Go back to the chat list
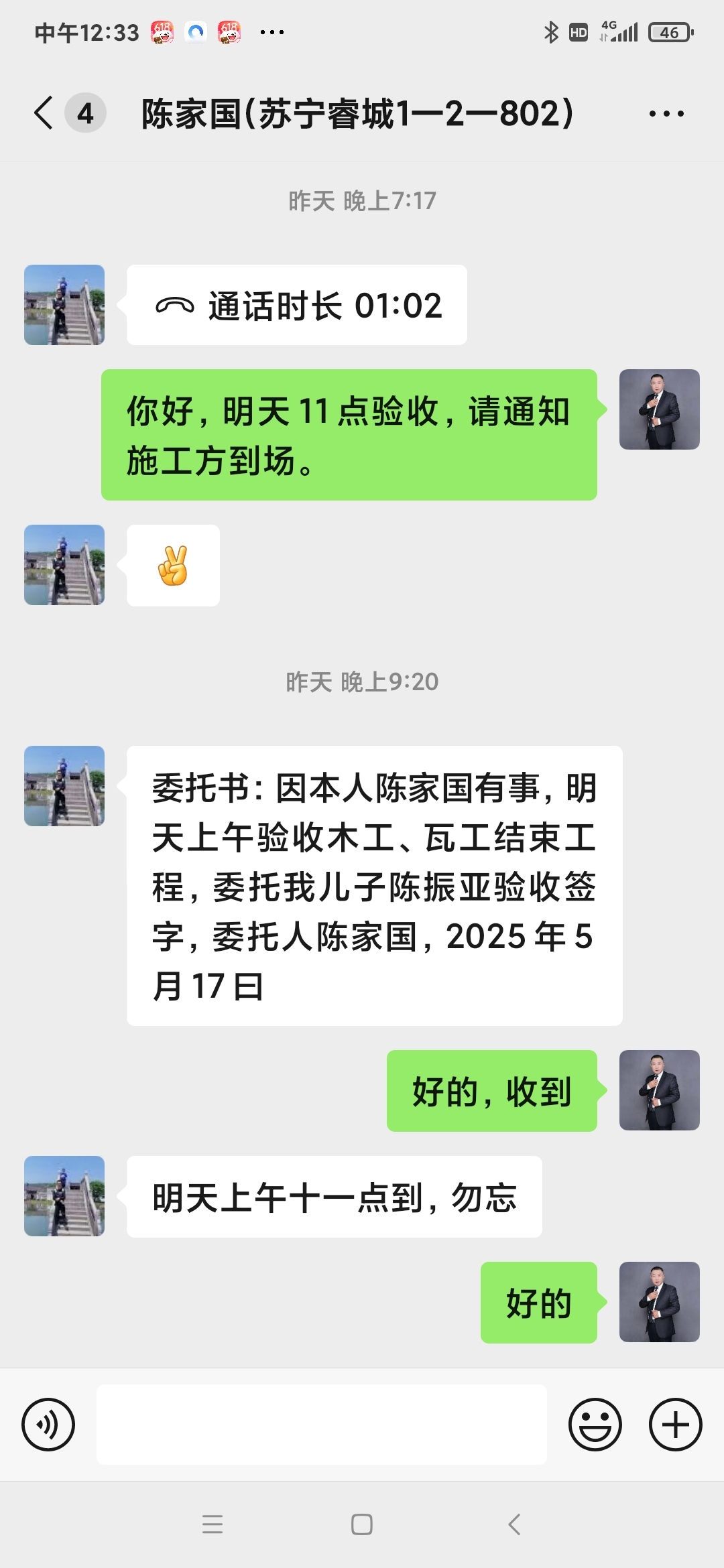Viewport: 724px width, 1568px height. click(44, 113)
